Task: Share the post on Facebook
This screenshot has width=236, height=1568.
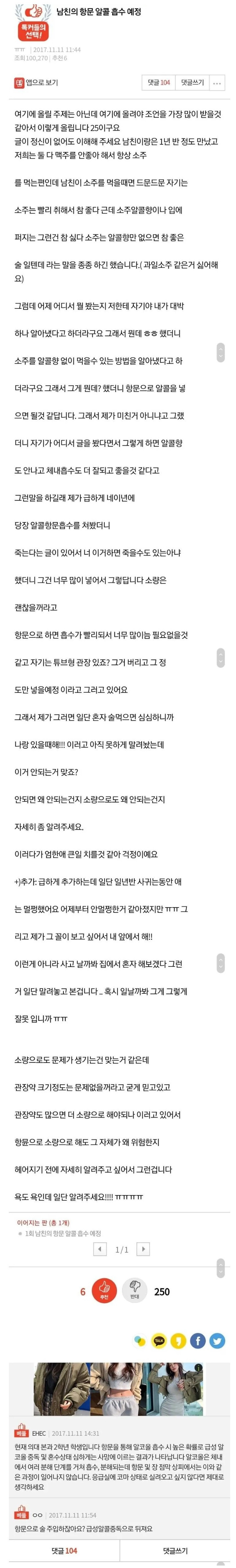Action: [198, 1340]
